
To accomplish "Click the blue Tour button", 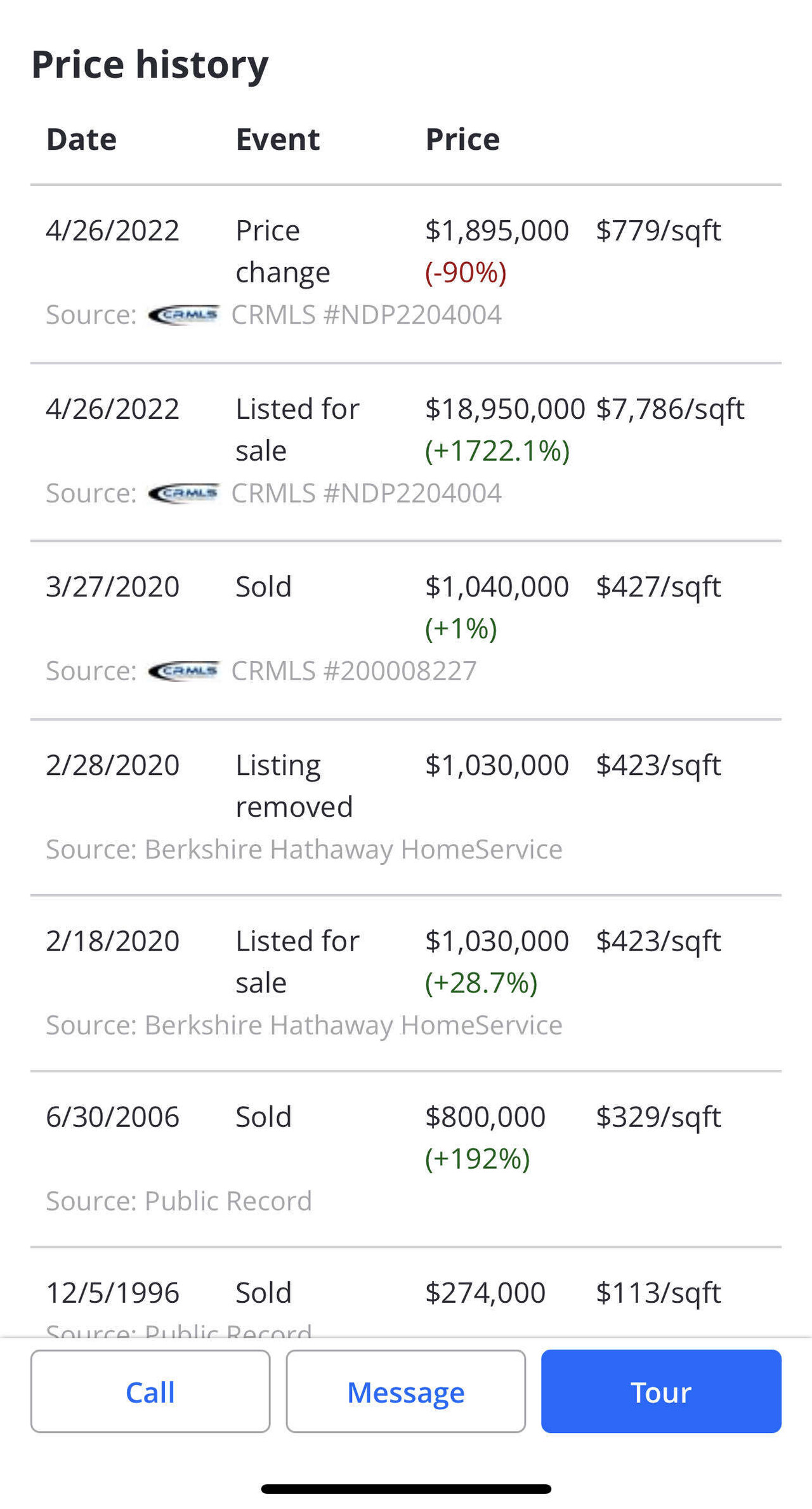I will click(x=660, y=1392).
